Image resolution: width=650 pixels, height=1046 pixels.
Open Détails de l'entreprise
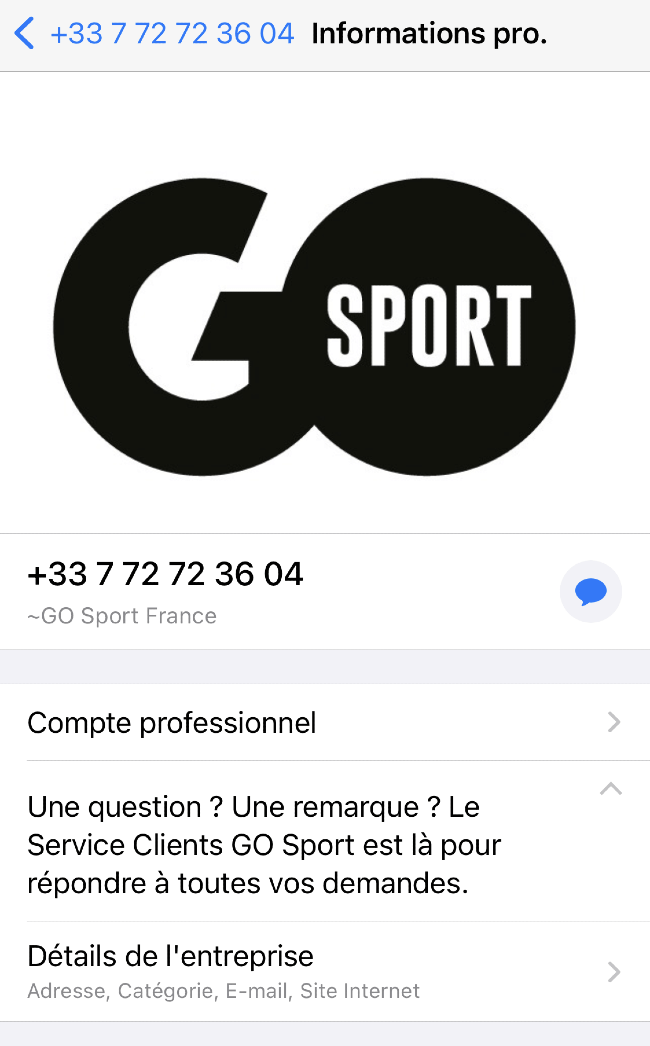tap(325, 972)
